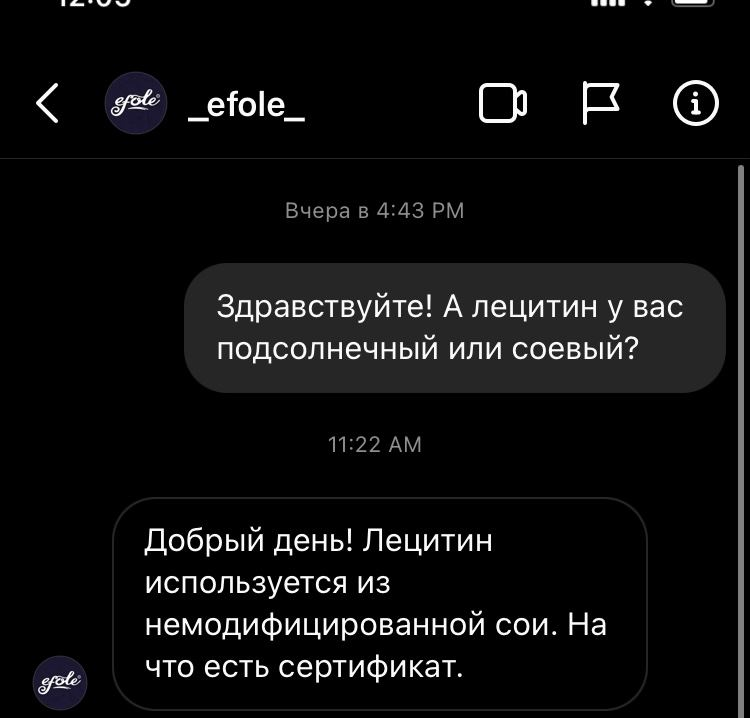Open _efole_ profile from the header
Image resolution: width=750 pixels, height=718 pixels.
[x=246, y=103]
